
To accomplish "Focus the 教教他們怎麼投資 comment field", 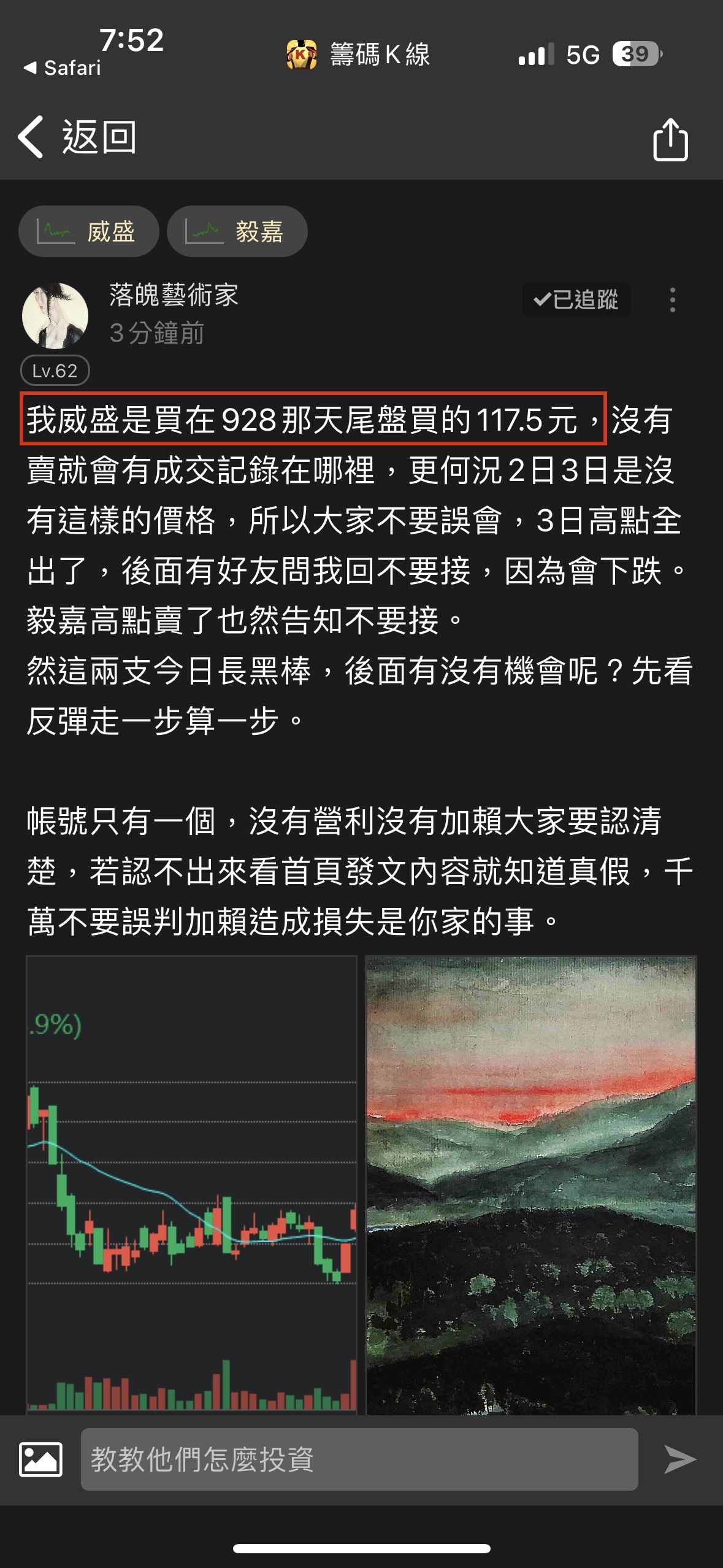I will 359,1459.
